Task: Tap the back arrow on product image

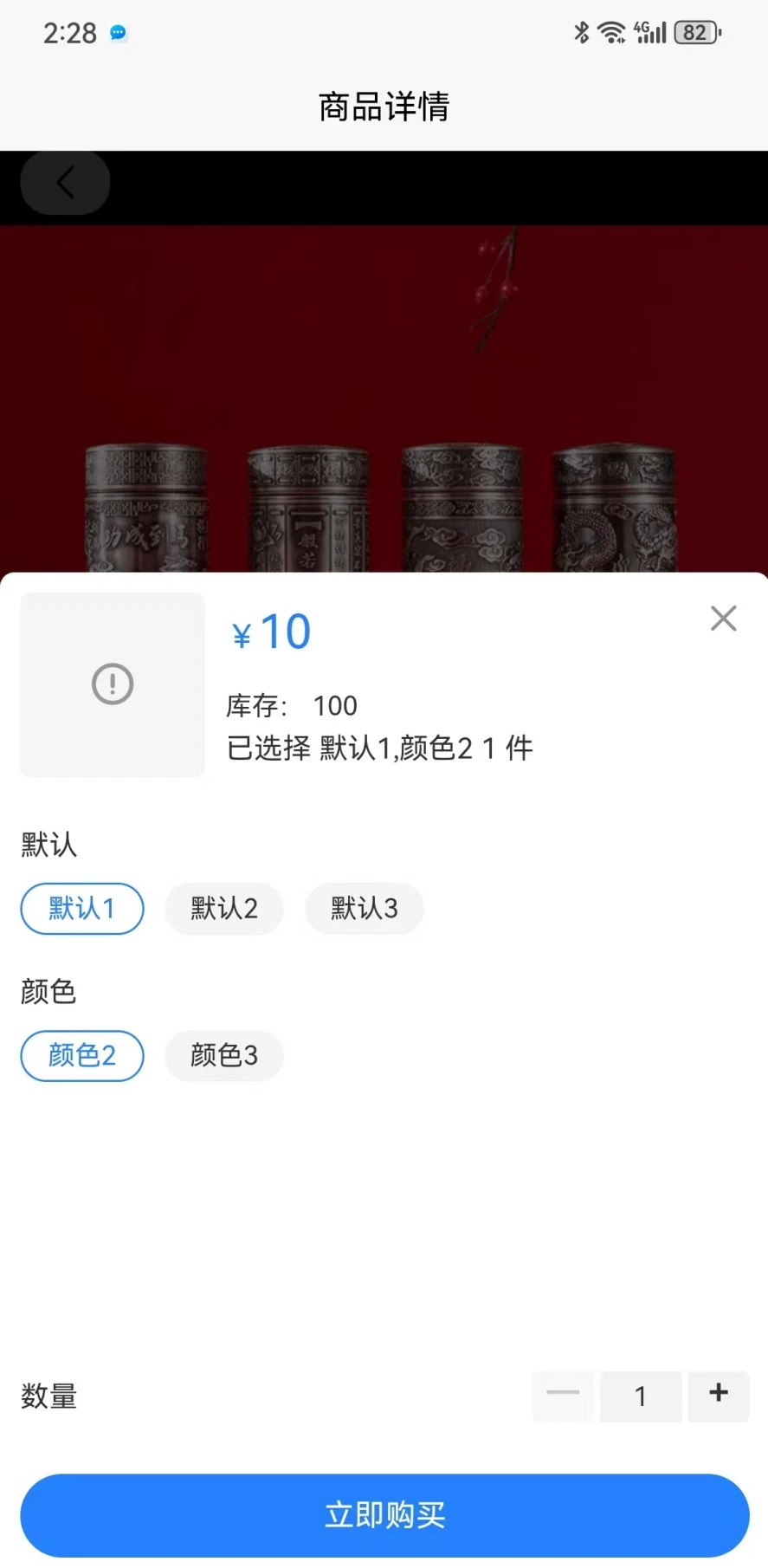Action: pyautogui.click(x=64, y=182)
